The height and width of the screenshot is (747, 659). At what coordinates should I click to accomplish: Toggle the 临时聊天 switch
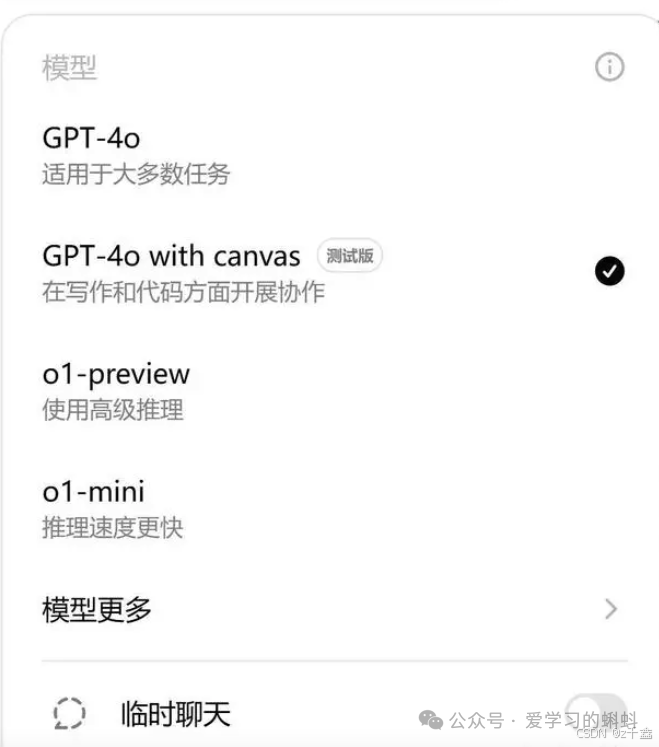(x=595, y=712)
